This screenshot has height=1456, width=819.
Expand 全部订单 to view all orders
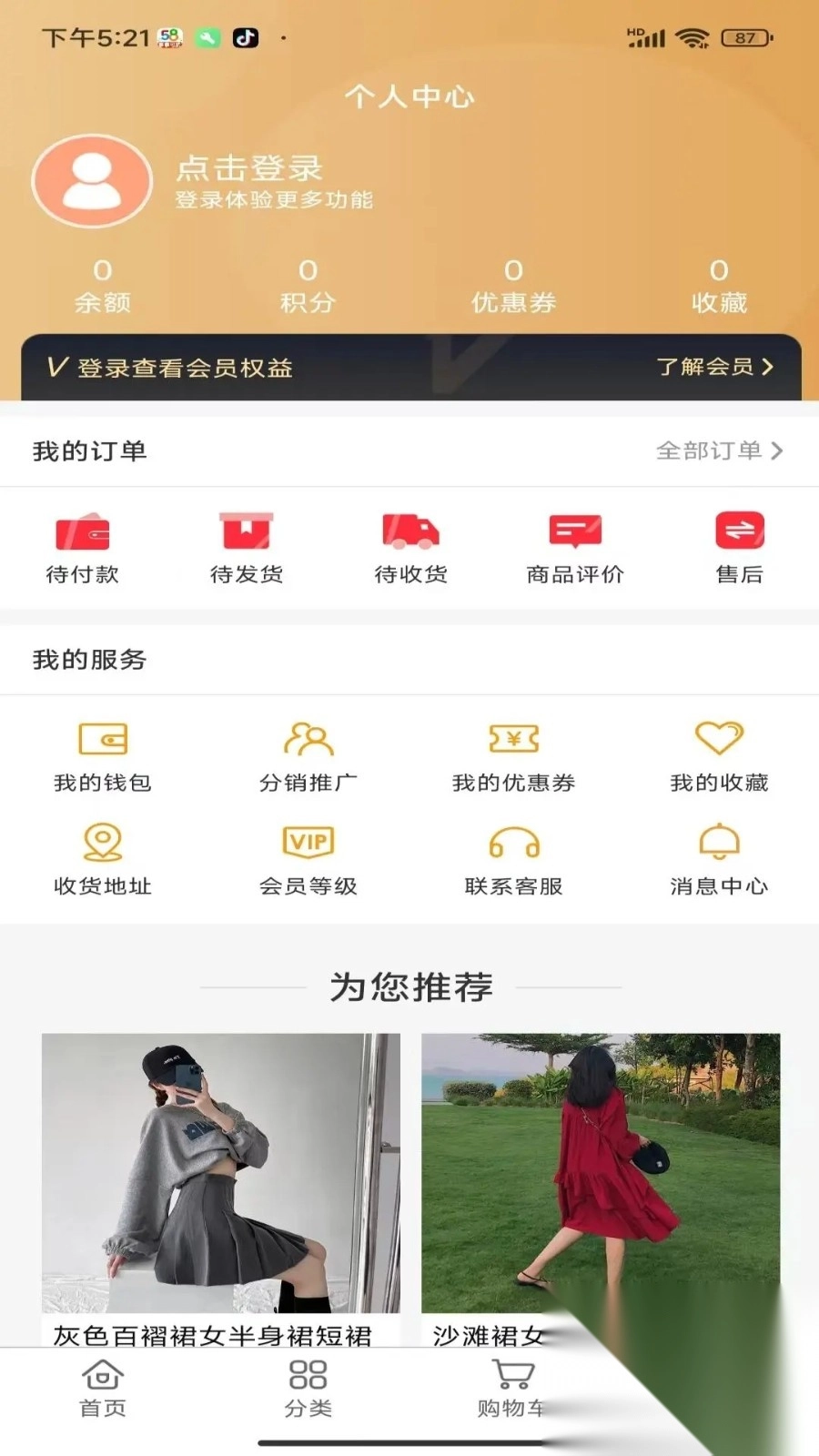point(718,450)
